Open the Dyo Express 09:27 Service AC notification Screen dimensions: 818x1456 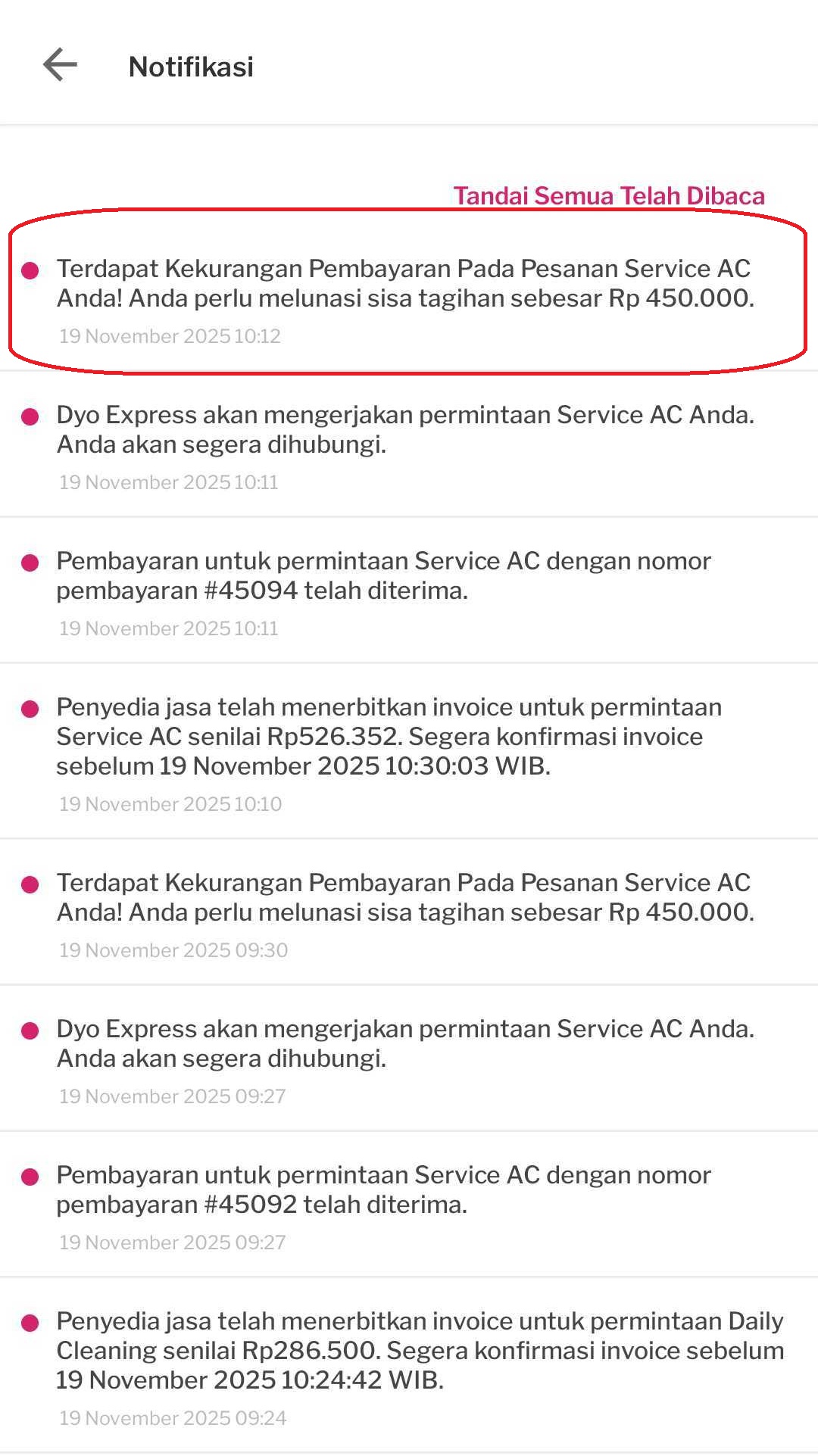coord(405,1043)
